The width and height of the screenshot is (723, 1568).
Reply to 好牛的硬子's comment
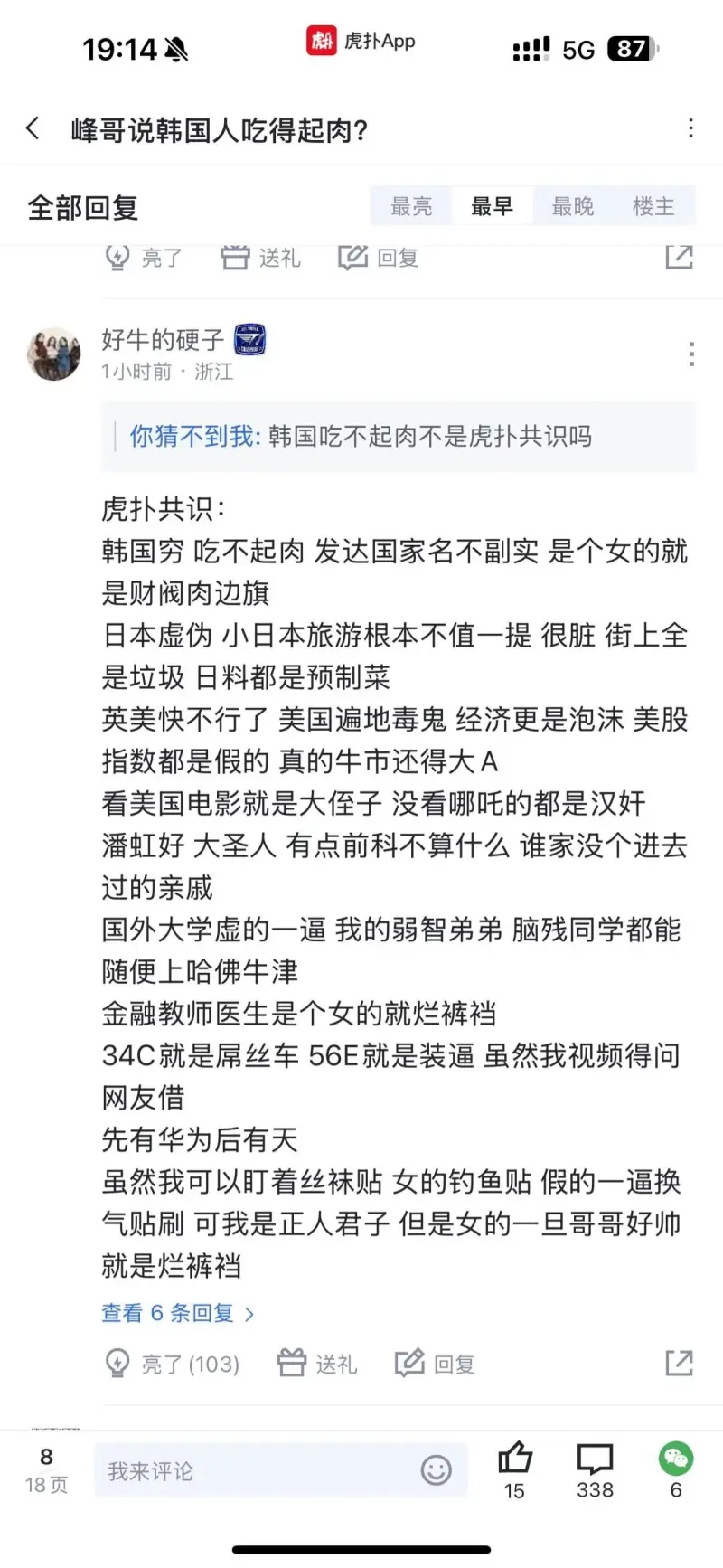(x=435, y=1364)
